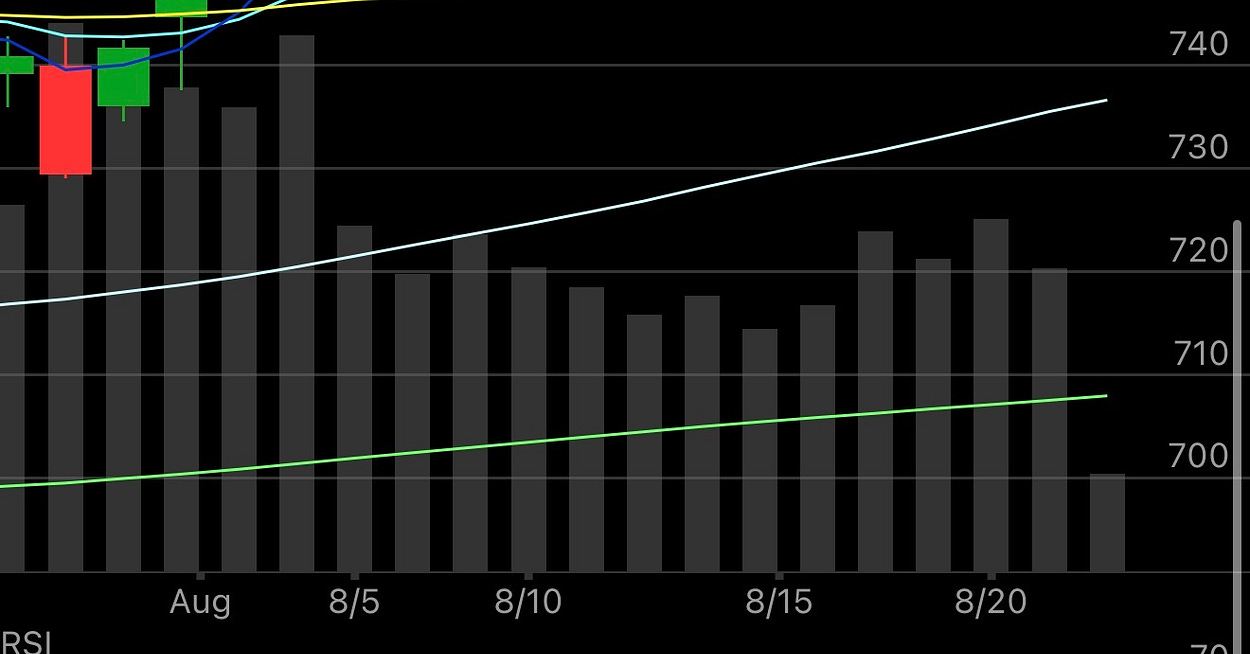Image resolution: width=1250 pixels, height=654 pixels.
Task: Tap the red candlestick on the chart
Action: coord(66,120)
